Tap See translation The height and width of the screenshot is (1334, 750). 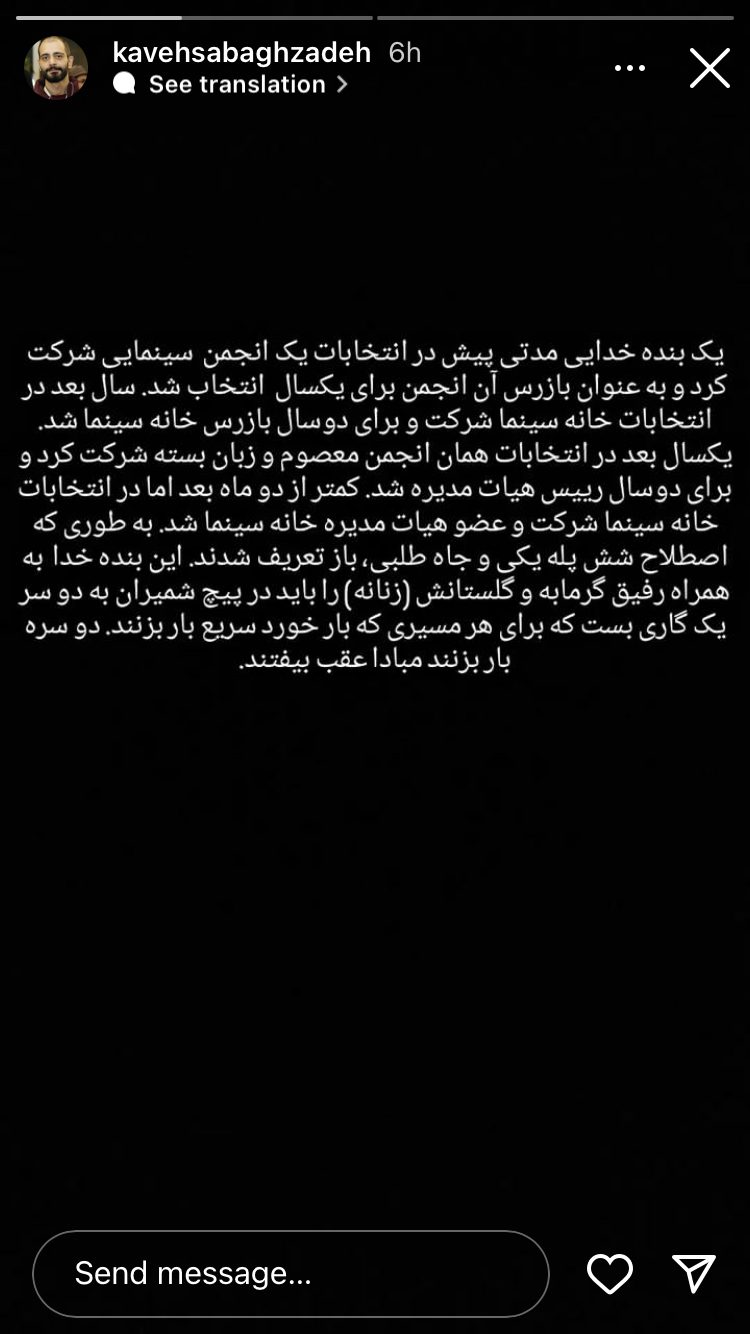237,85
